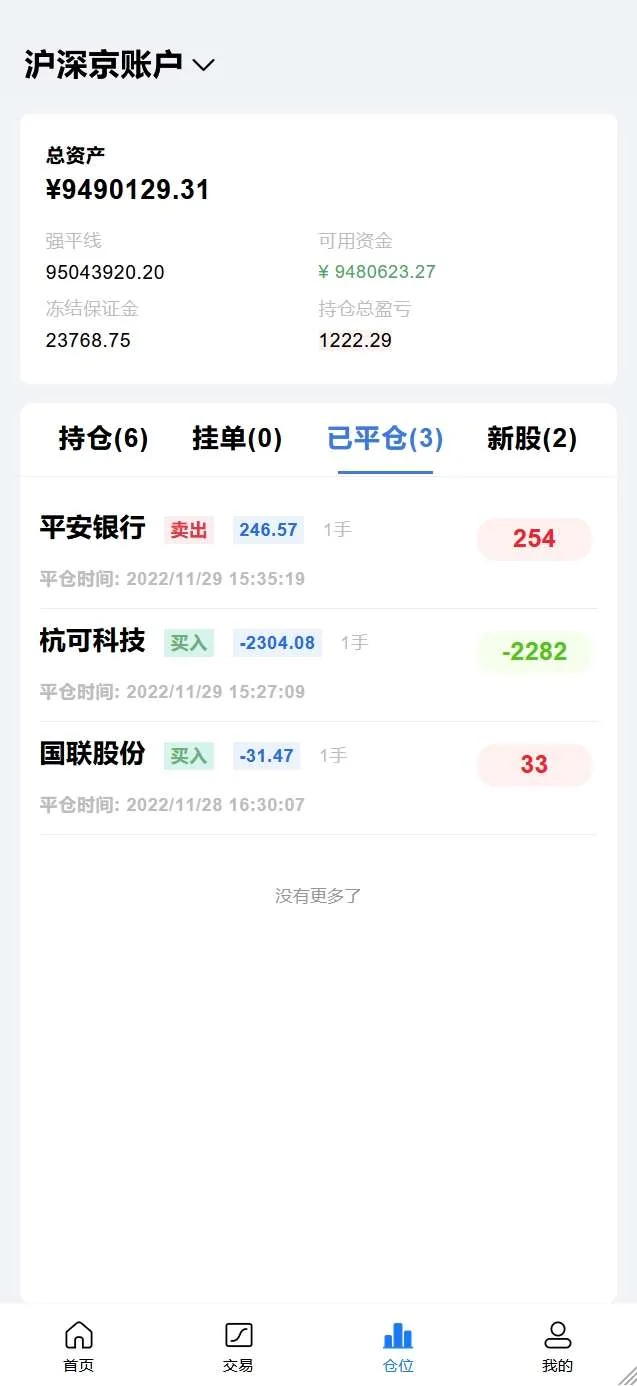Open the 平安银行 closed position record

pyautogui.click(x=318, y=551)
